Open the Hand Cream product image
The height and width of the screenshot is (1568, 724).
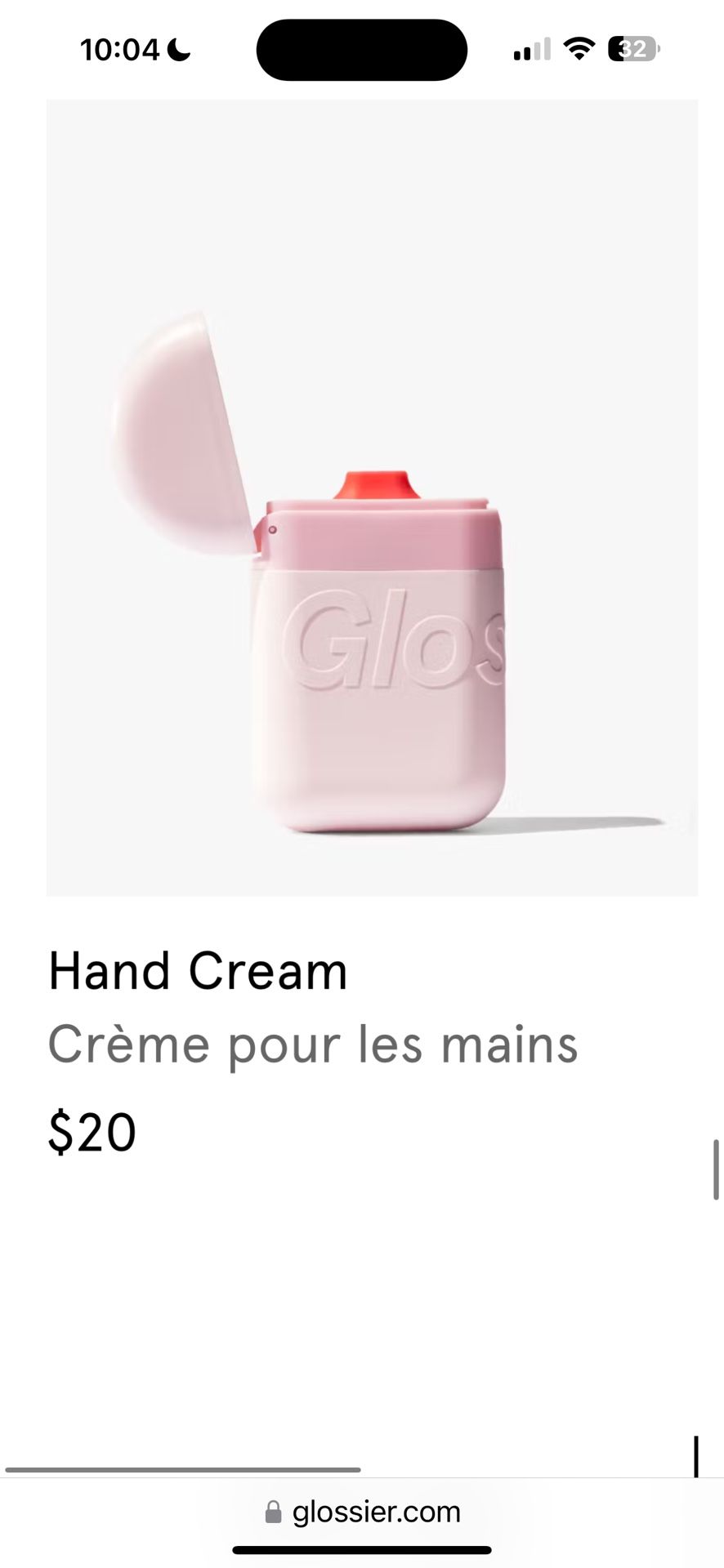tap(372, 497)
